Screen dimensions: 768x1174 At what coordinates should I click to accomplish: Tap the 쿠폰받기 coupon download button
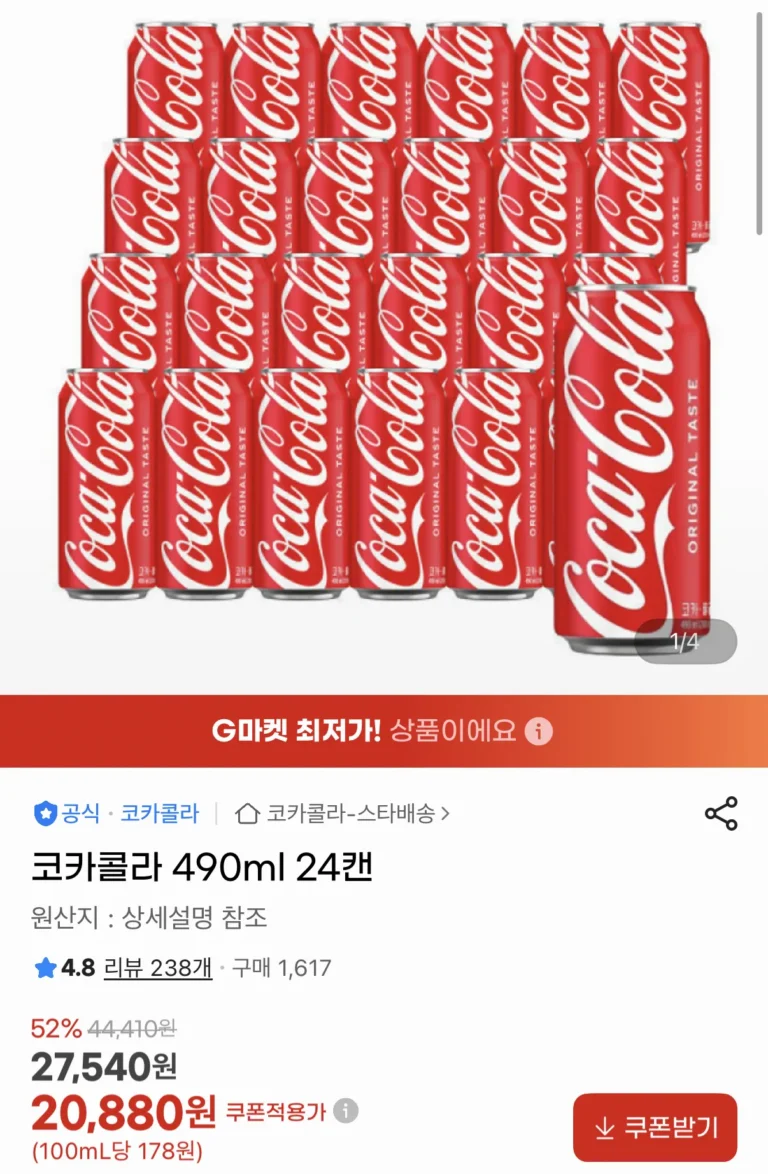655,1128
